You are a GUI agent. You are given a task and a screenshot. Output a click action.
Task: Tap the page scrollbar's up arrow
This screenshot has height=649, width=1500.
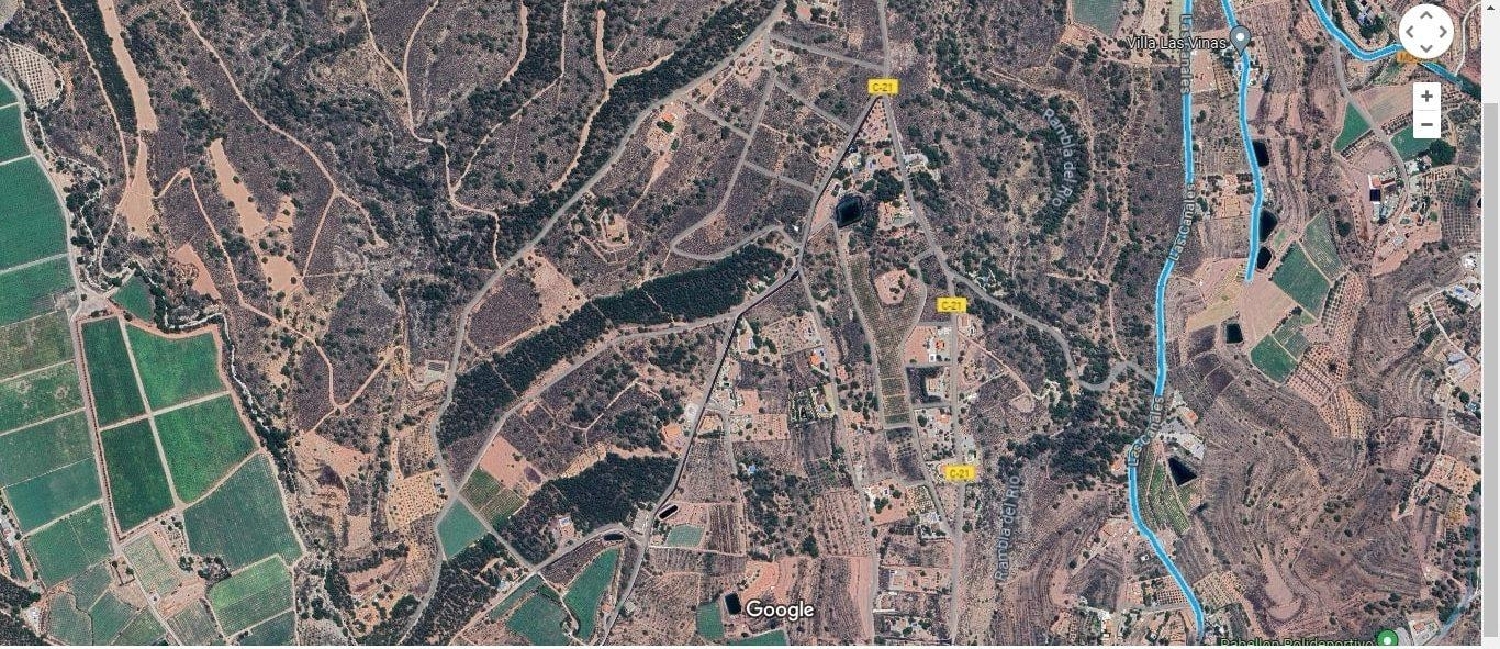pyautogui.click(x=1490, y=6)
